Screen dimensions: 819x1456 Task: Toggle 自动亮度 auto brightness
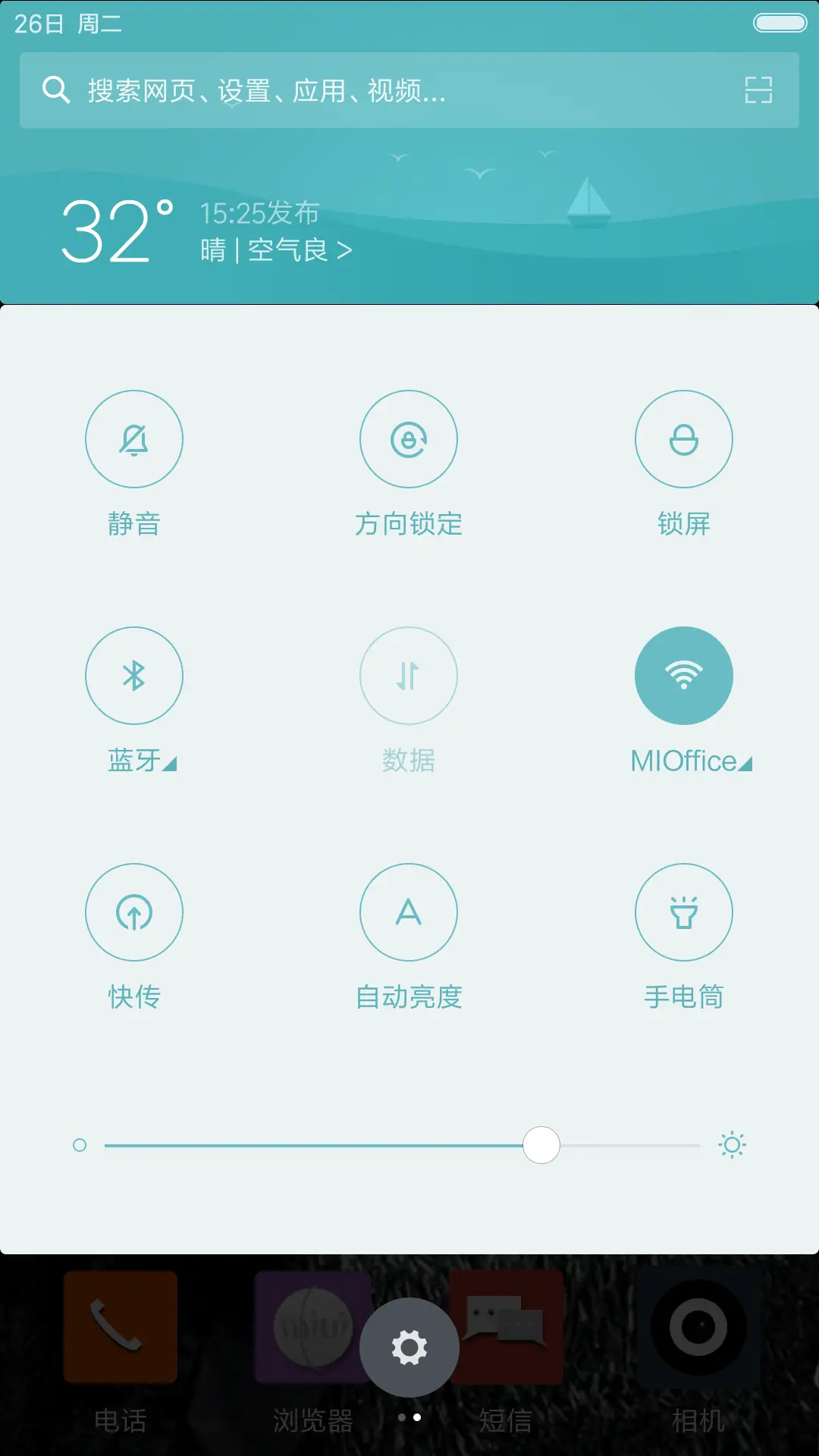tap(409, 913)
